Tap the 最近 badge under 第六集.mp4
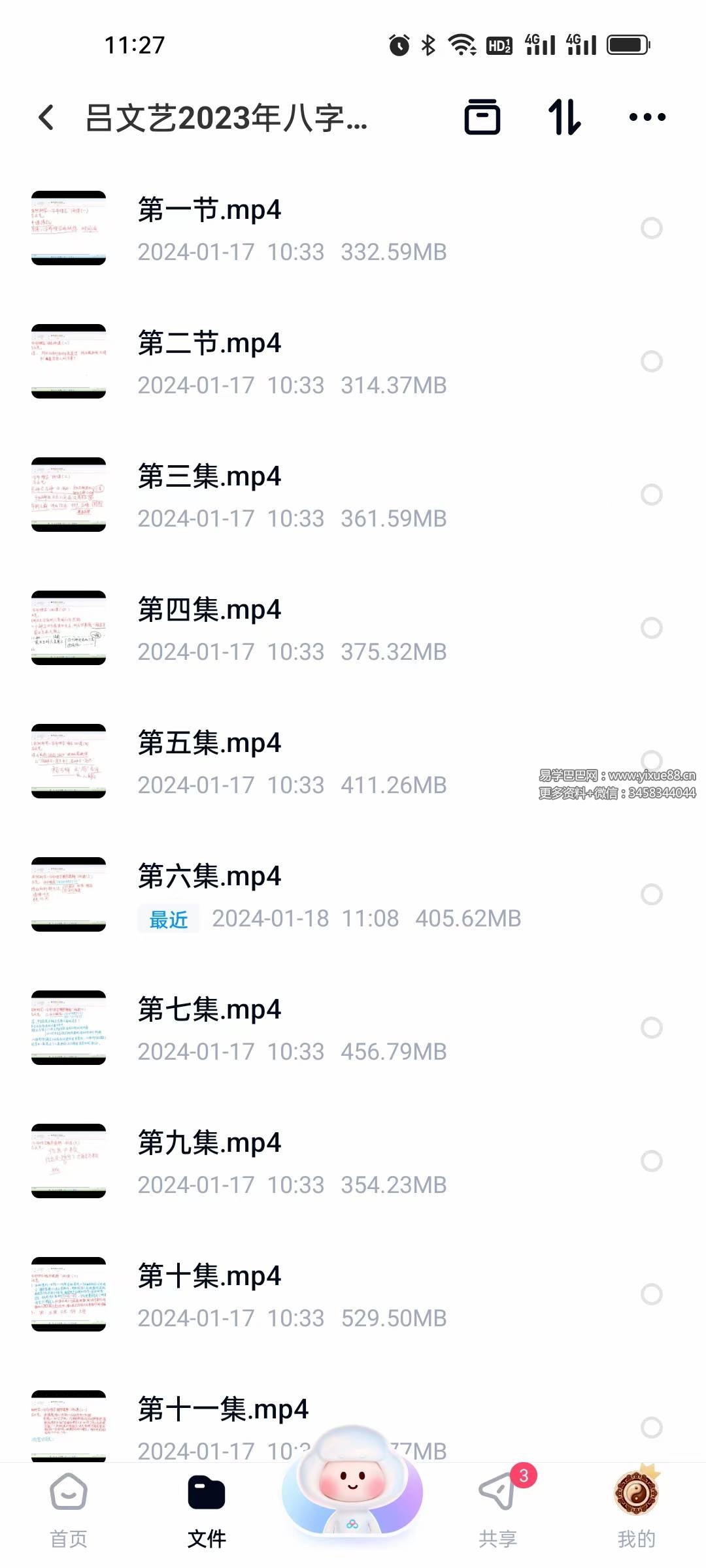706x1568 pixels. (167, 918)
